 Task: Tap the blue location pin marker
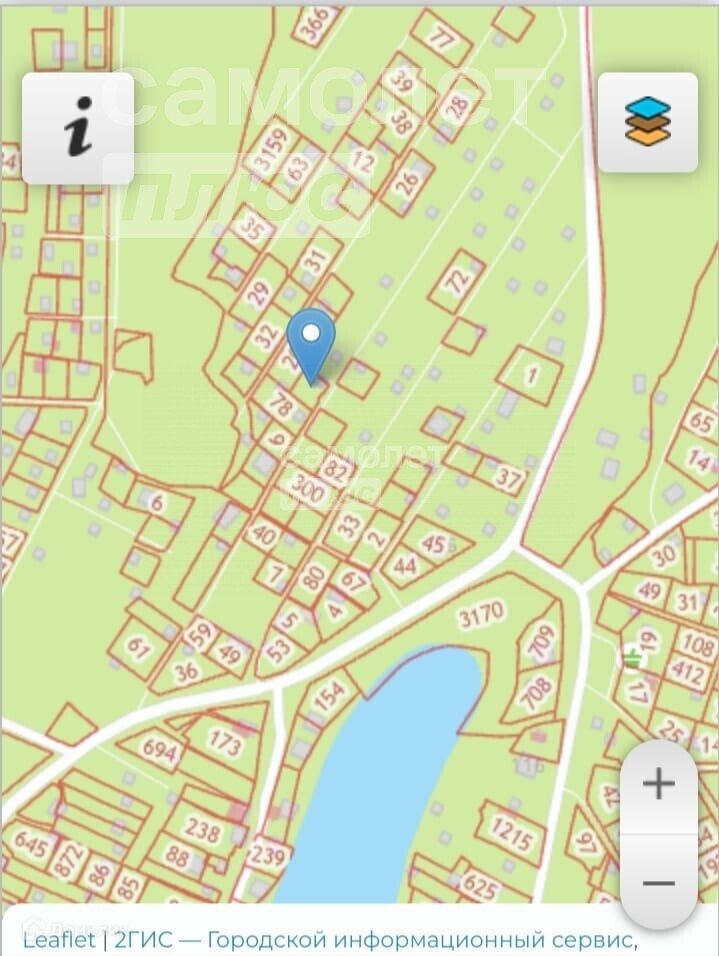[x=312, y=345]
